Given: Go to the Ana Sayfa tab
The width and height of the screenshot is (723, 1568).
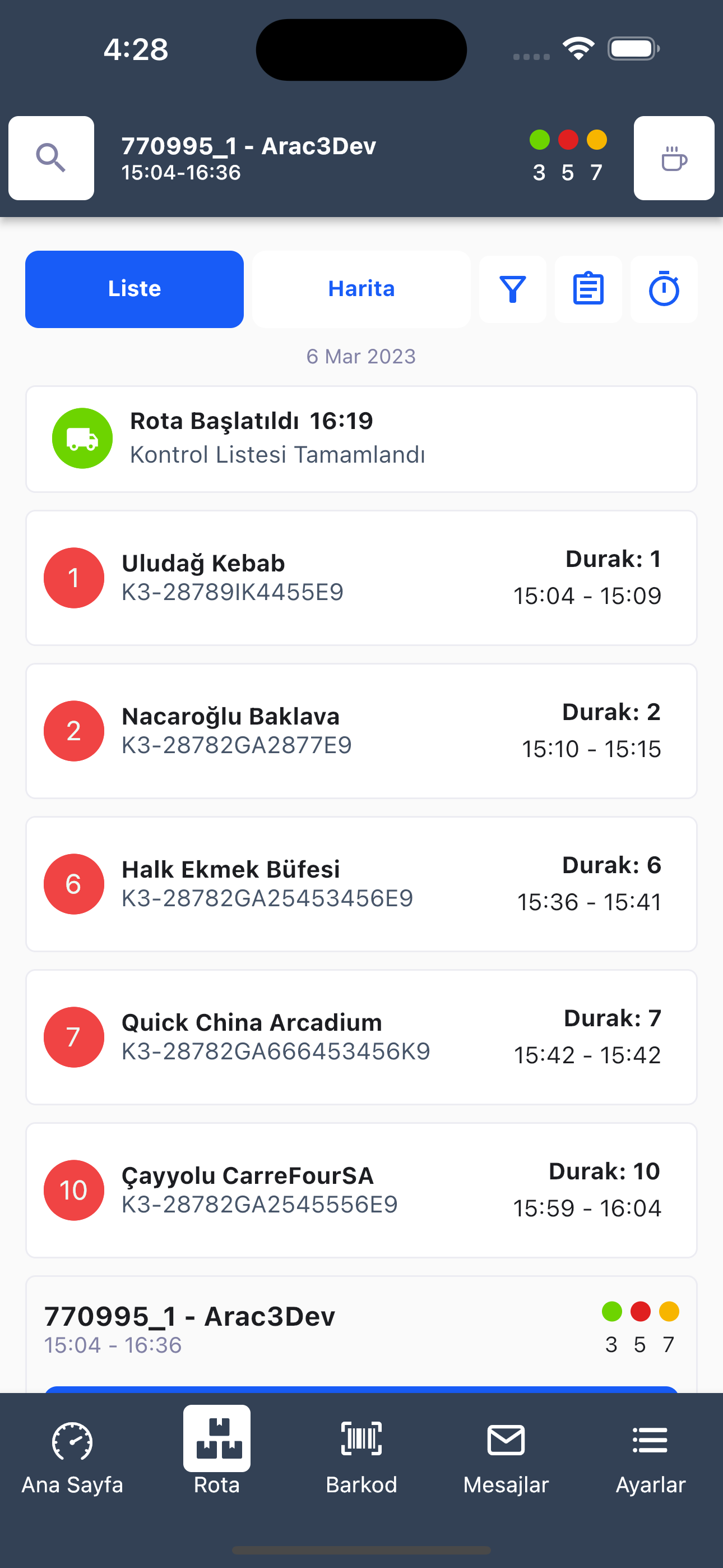Looking at the screenshot, I should point(72,1458).
